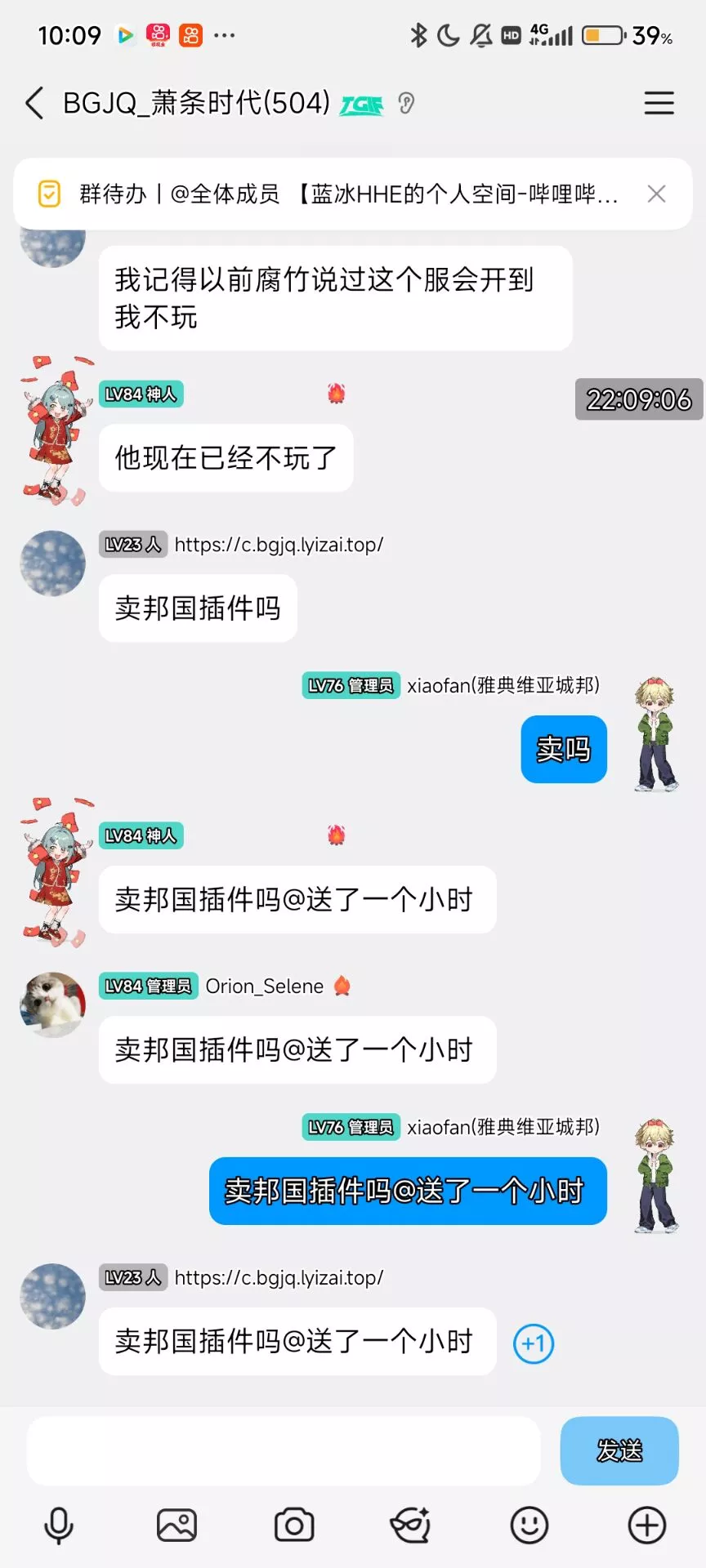Viewport: 706px width, 1568px height.
Task: Open the image gallery picker
Action: (x=176, y=1526)
